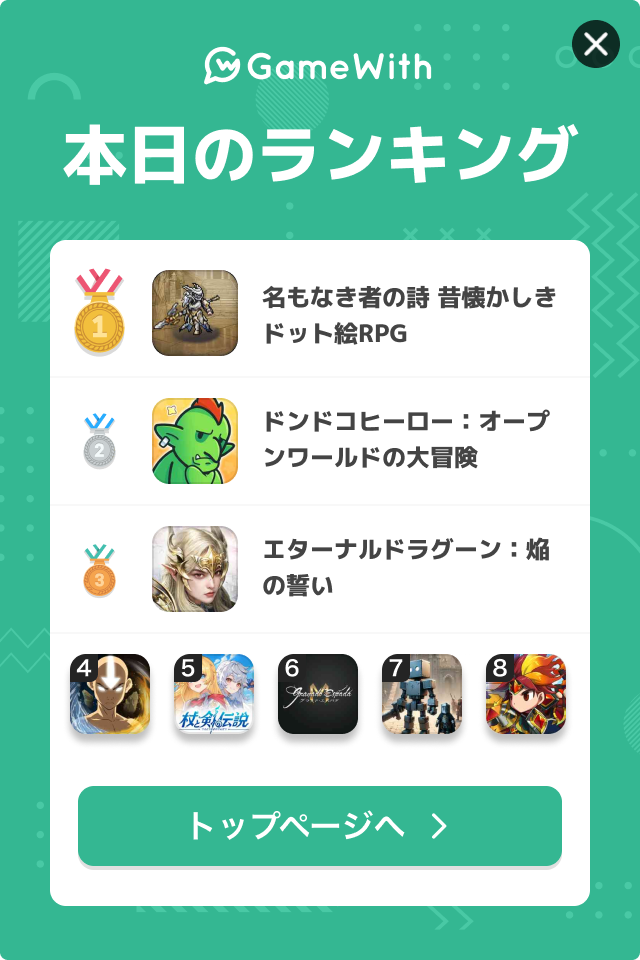Go to top page via トップページへ
640x960 pixels.
[x=320, y=825]
